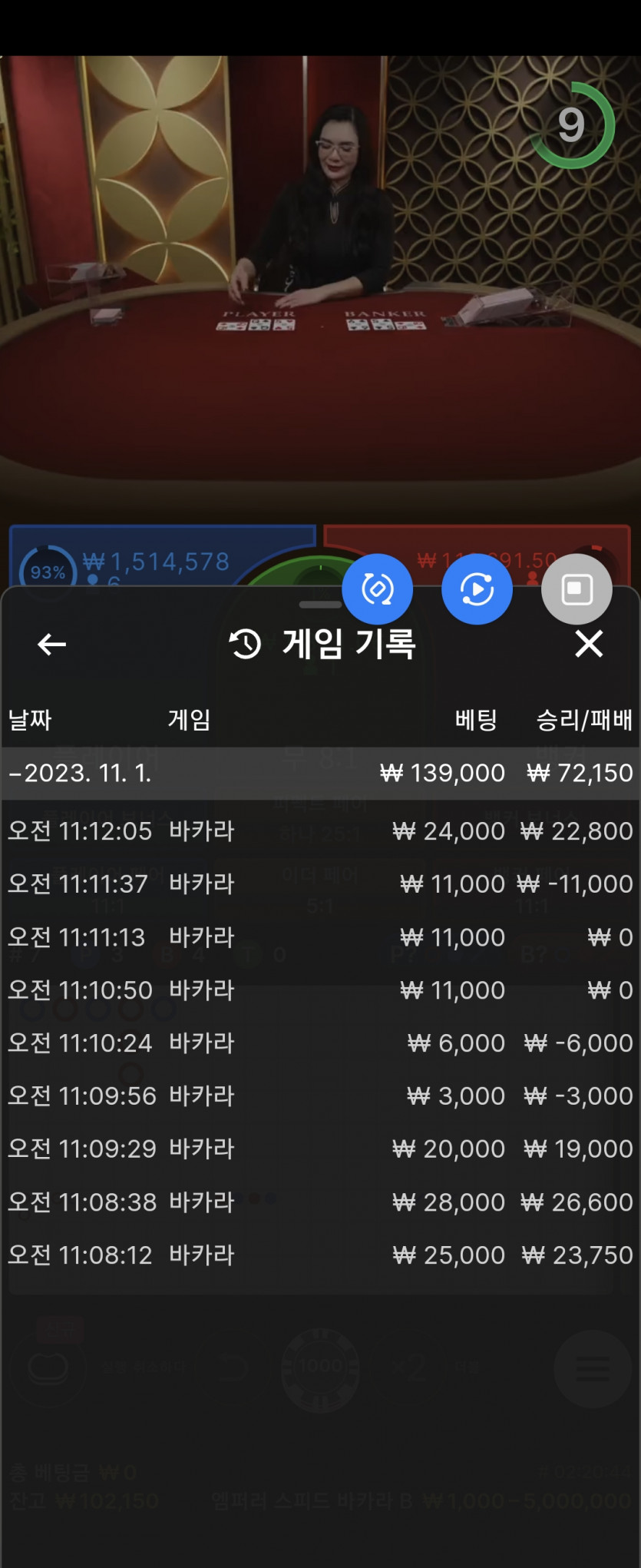Open the 오전 11:09:56 바카라 record
641x1568 pixels.
coord(320,1096)
